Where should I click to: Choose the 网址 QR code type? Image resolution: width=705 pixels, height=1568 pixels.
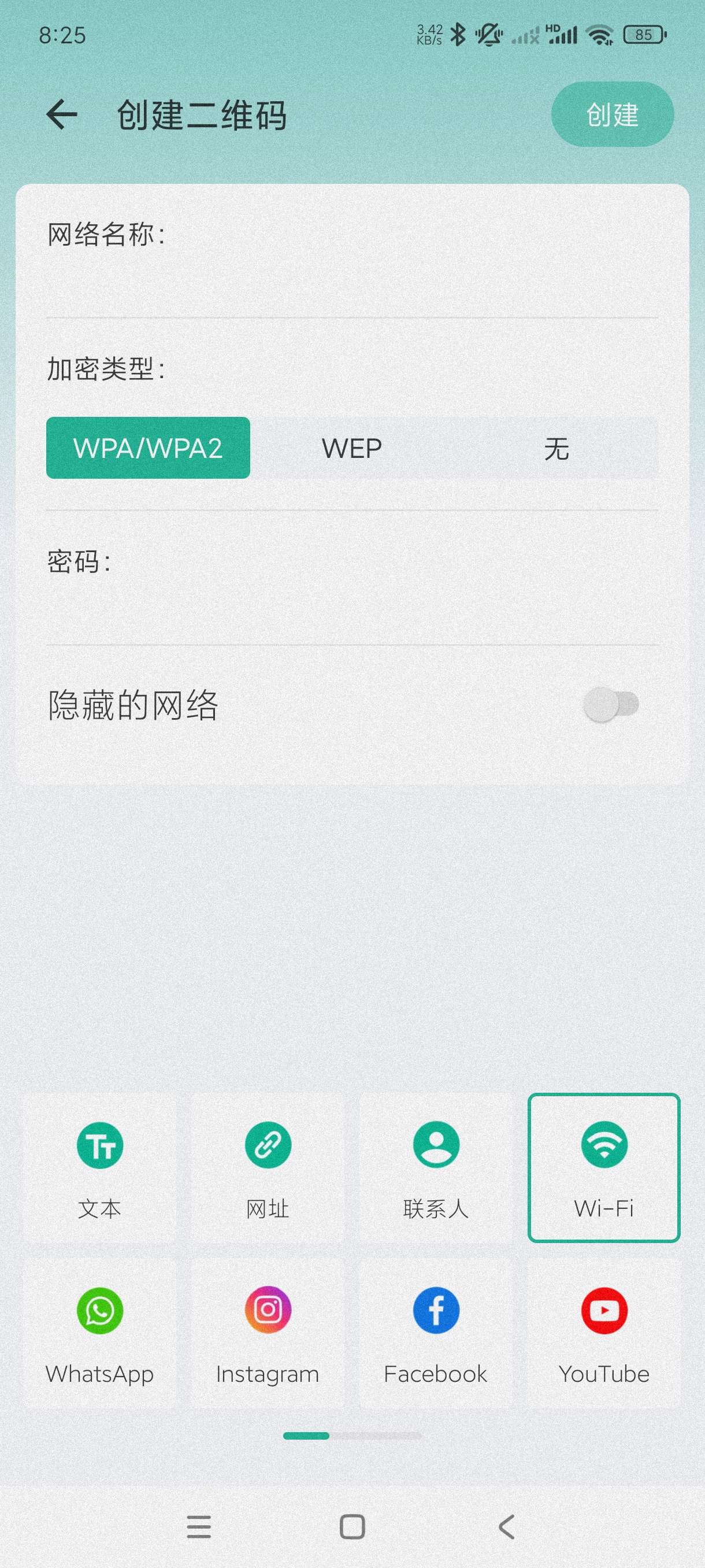[268, 1167]
